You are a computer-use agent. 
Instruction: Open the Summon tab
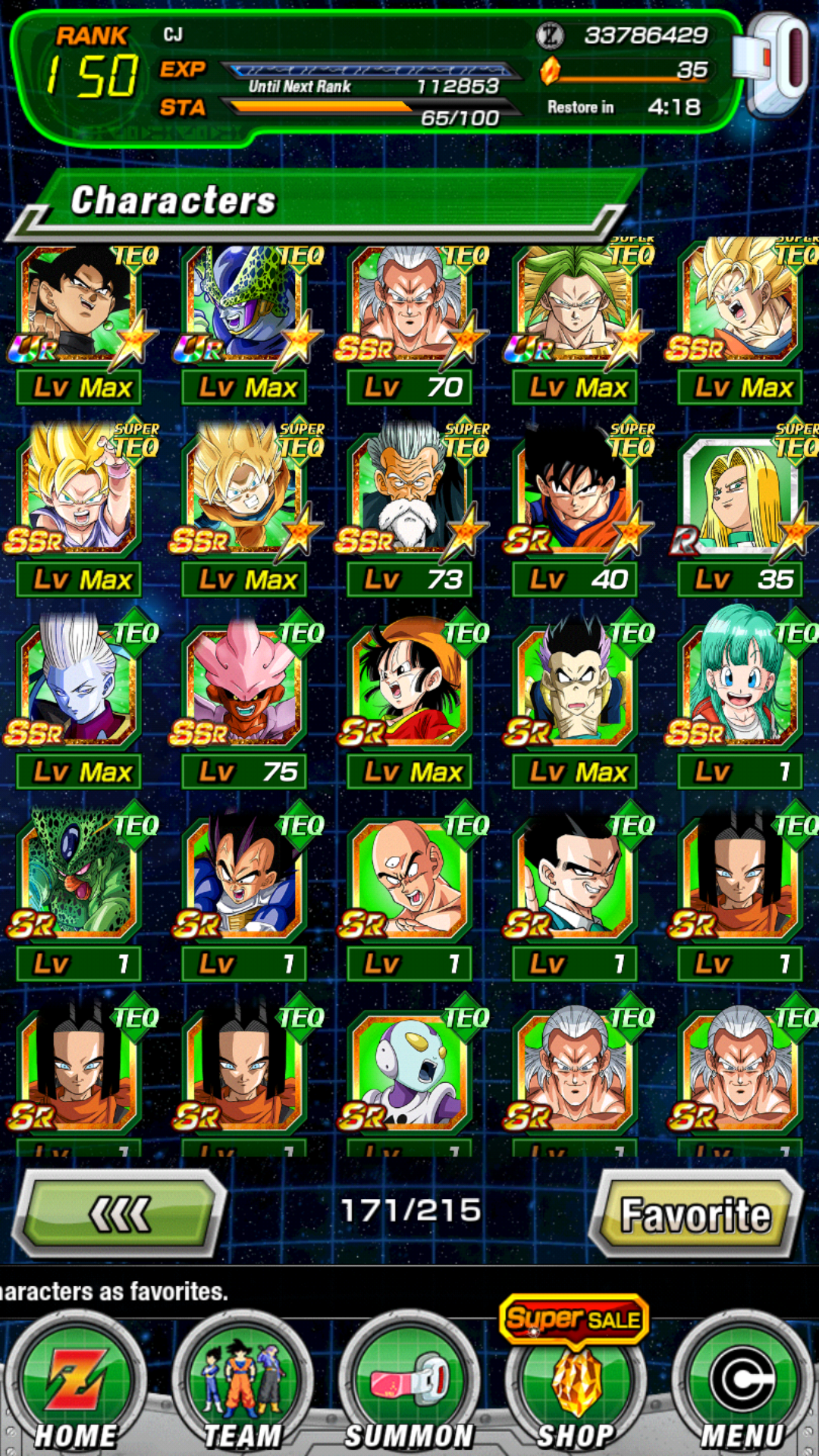coord(409,1384)
